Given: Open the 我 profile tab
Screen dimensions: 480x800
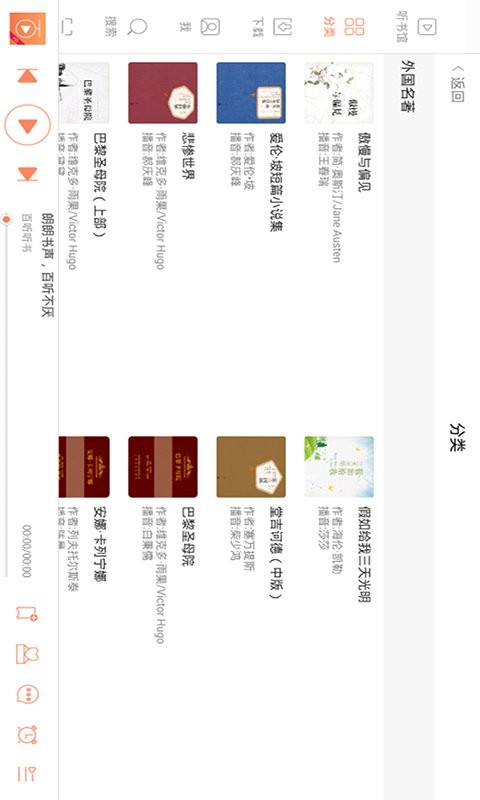Looking at the screenshot, I should point(201,27).
